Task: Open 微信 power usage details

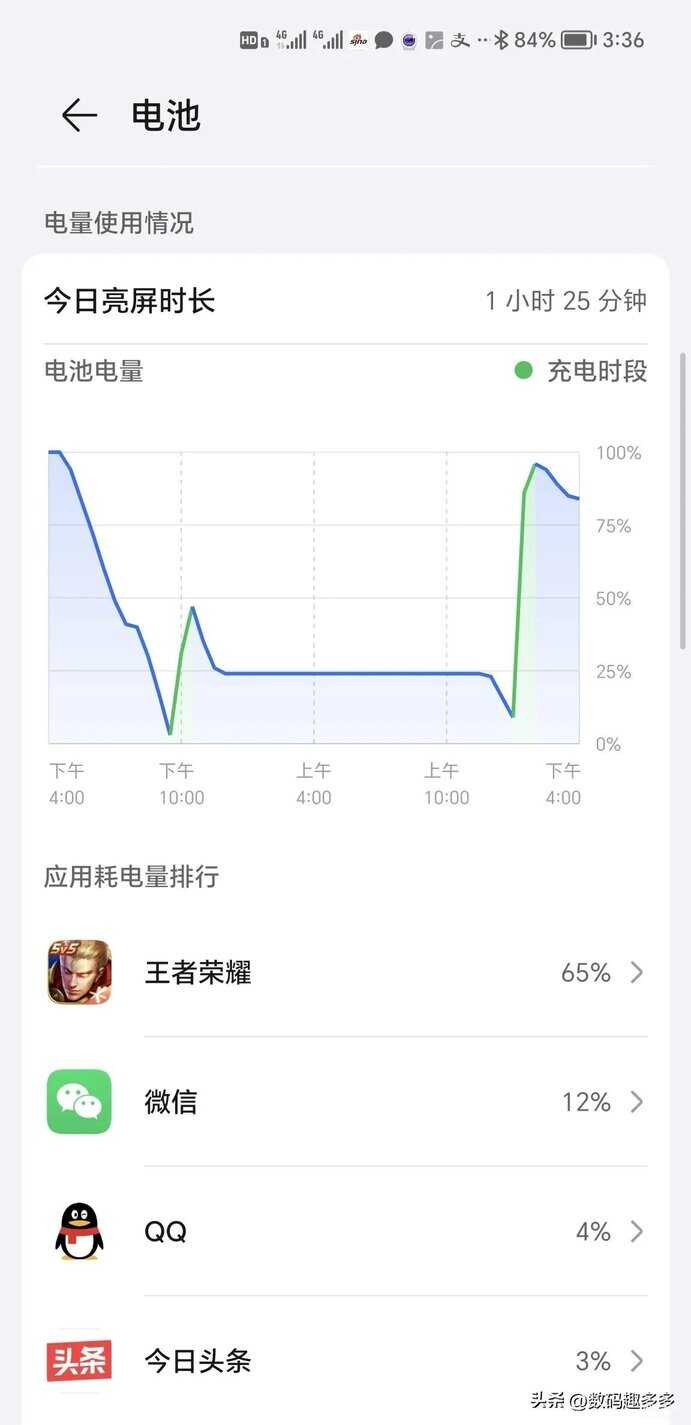Action: pyautogui.click(x=345, y=1102)
